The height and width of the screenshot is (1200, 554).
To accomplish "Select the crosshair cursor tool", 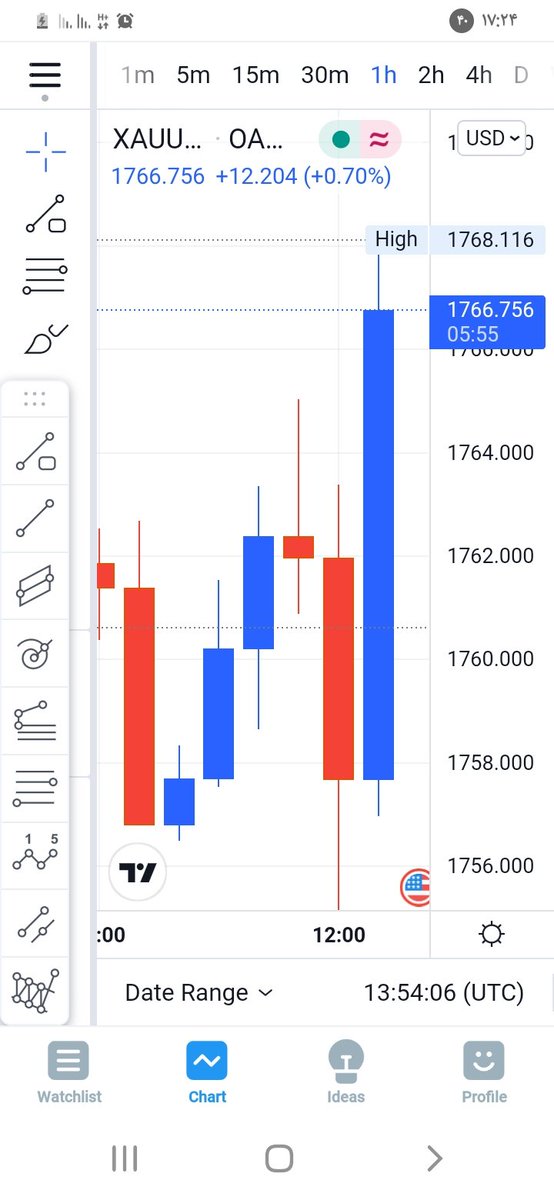I will [45, 151].
